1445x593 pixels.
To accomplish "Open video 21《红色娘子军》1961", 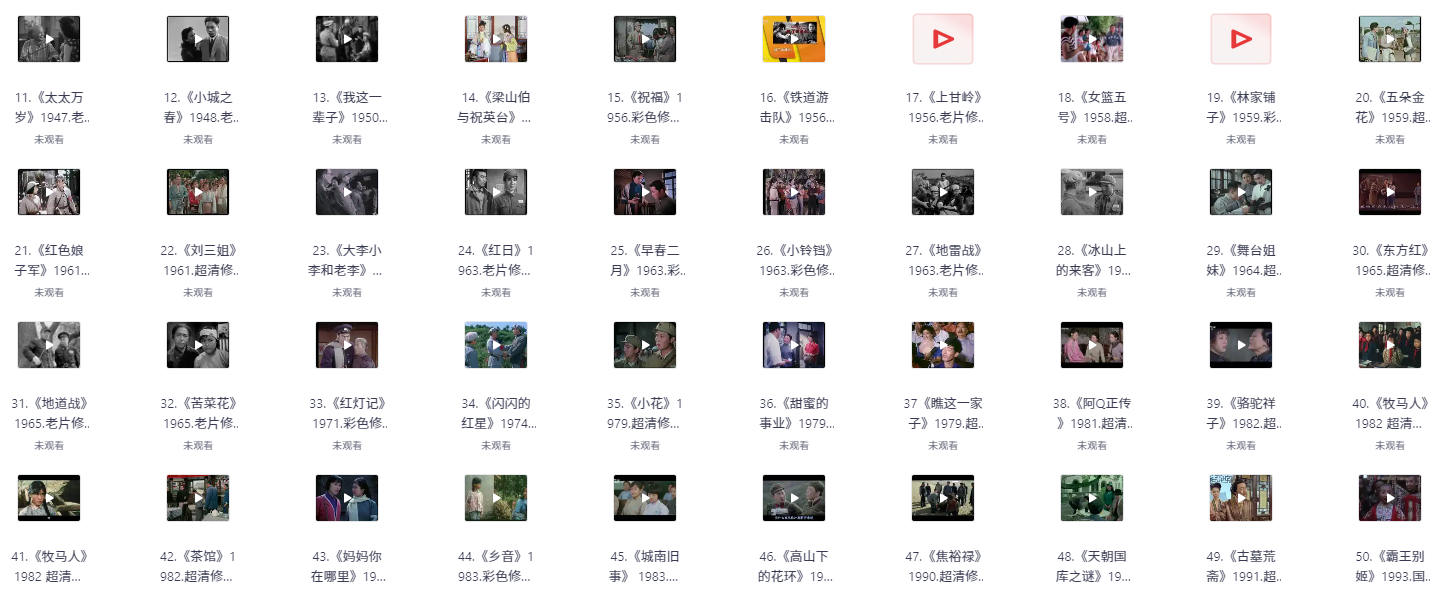I will pos(49,192).
